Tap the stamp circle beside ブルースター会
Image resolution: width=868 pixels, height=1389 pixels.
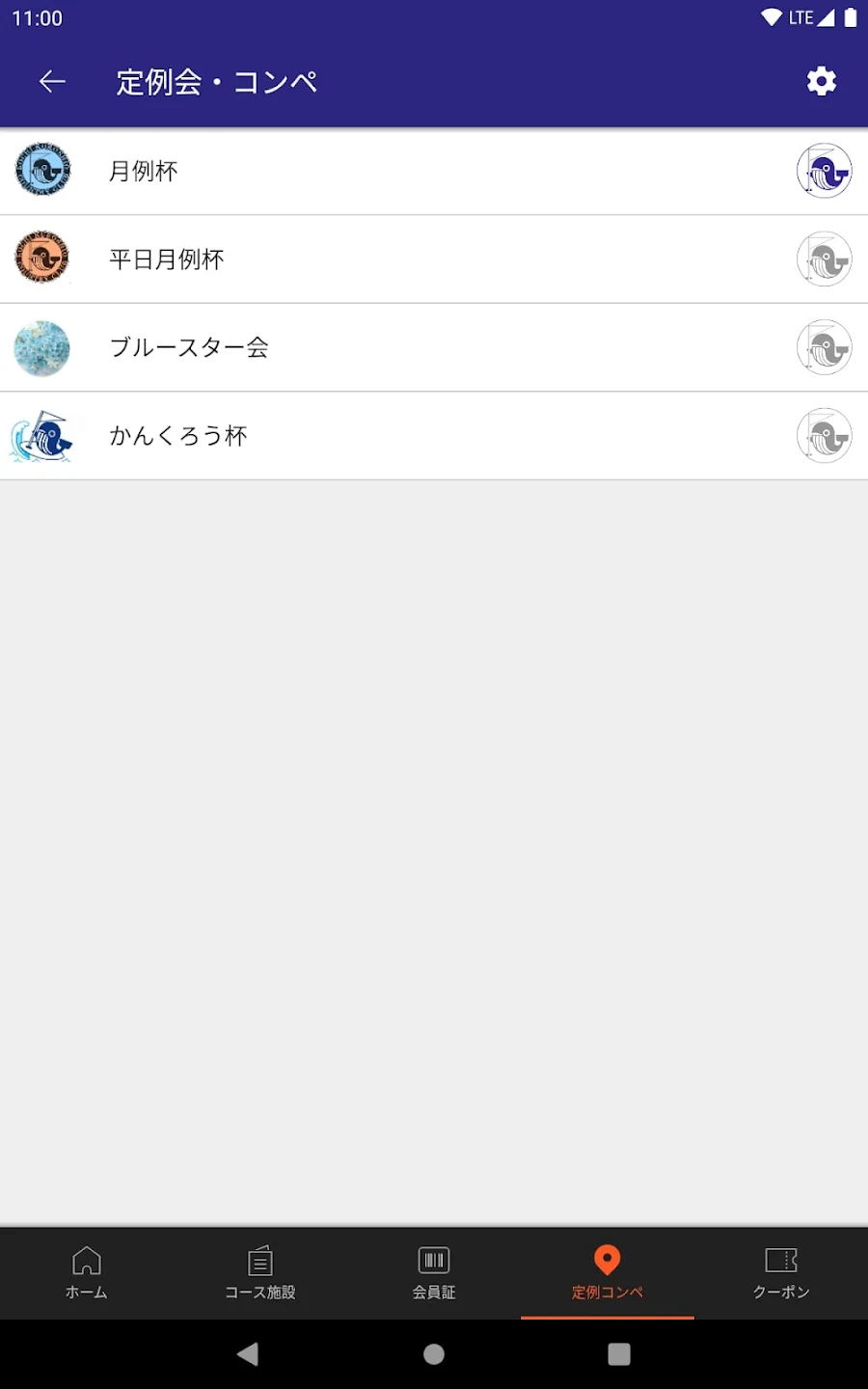(825, 347)
